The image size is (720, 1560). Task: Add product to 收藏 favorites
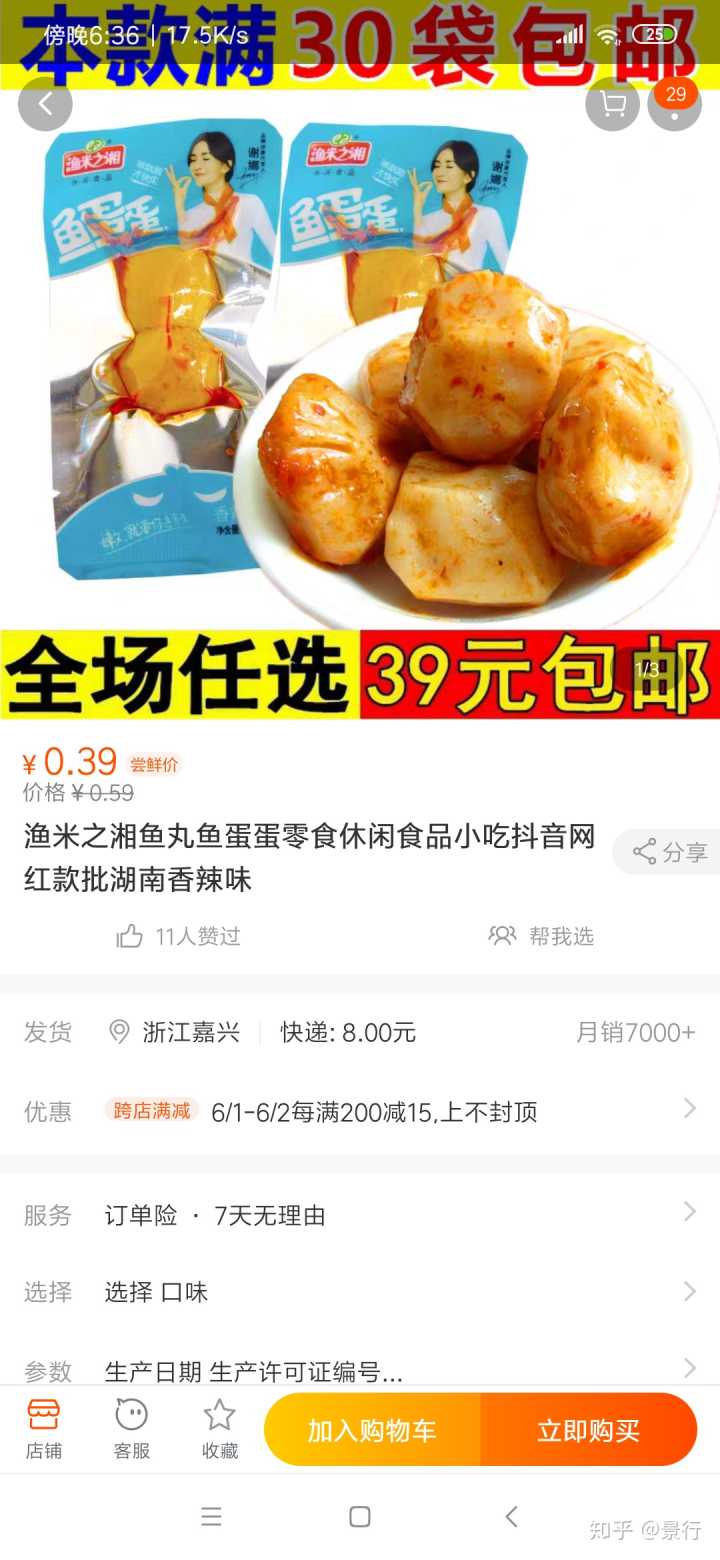point(219,1430)
